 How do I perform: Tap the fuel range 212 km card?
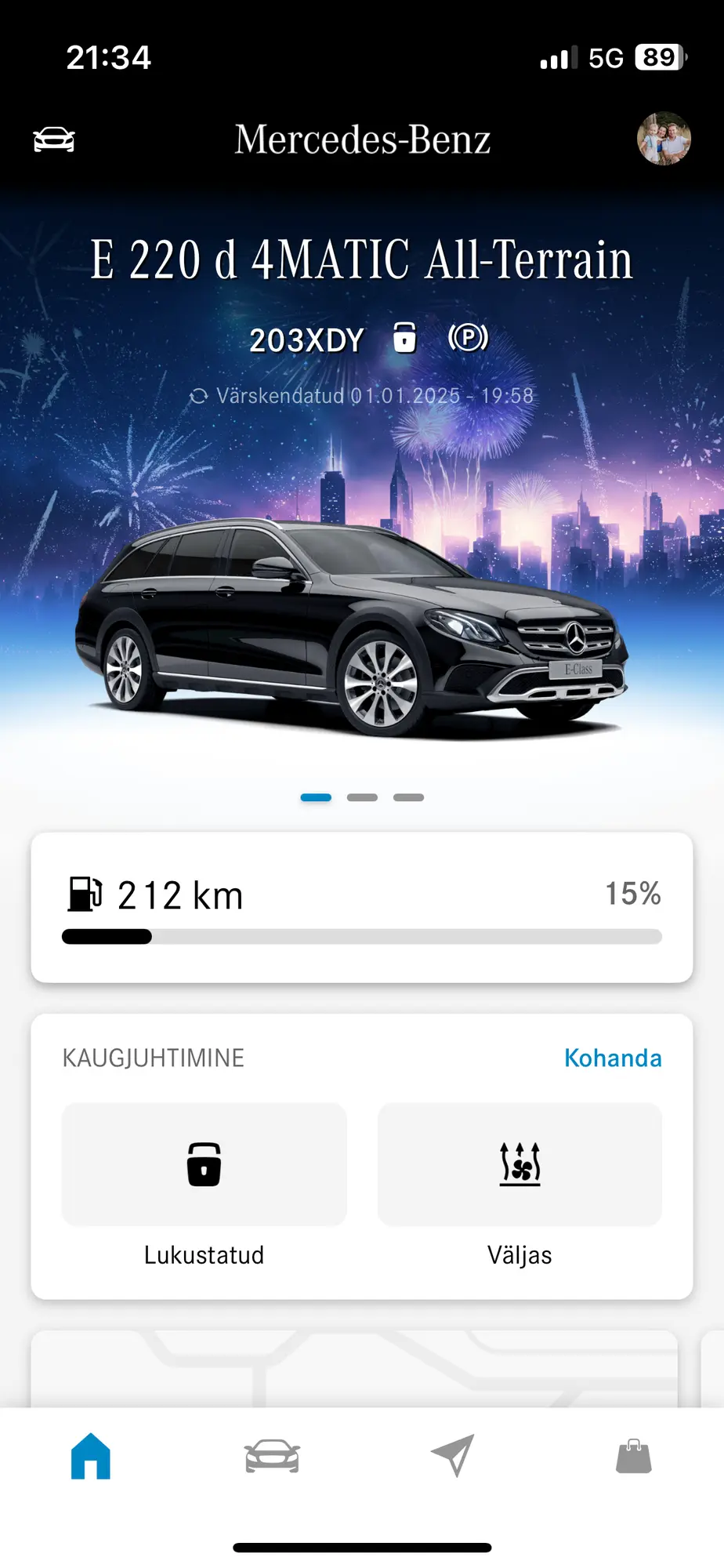pos(362,907)
